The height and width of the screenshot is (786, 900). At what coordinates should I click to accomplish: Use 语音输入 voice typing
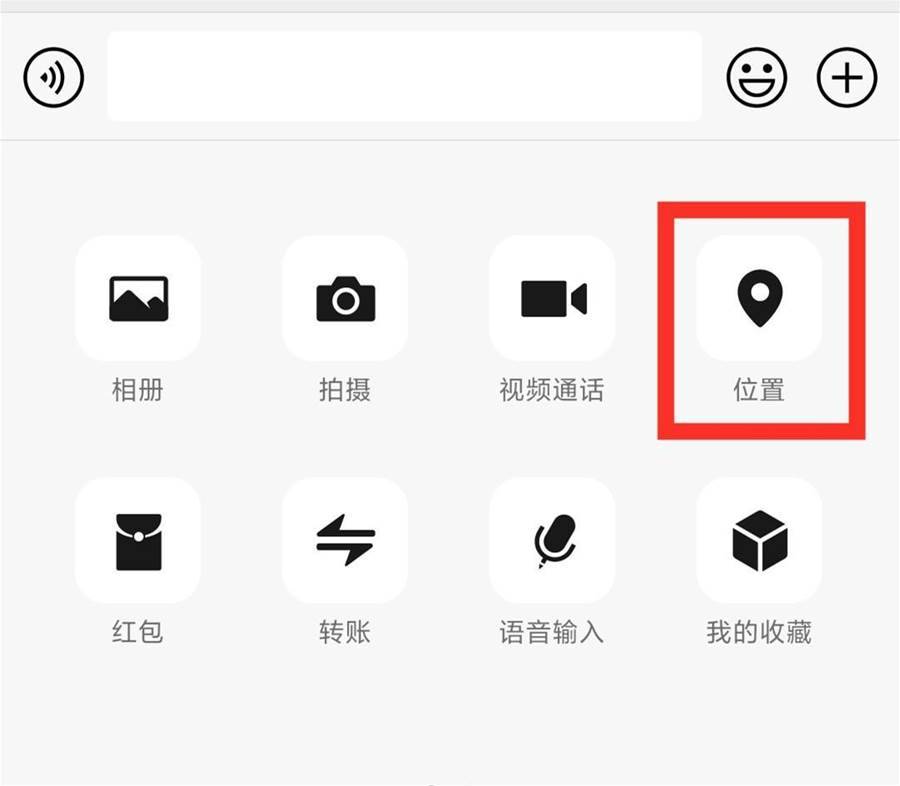[x=552, y=541]
